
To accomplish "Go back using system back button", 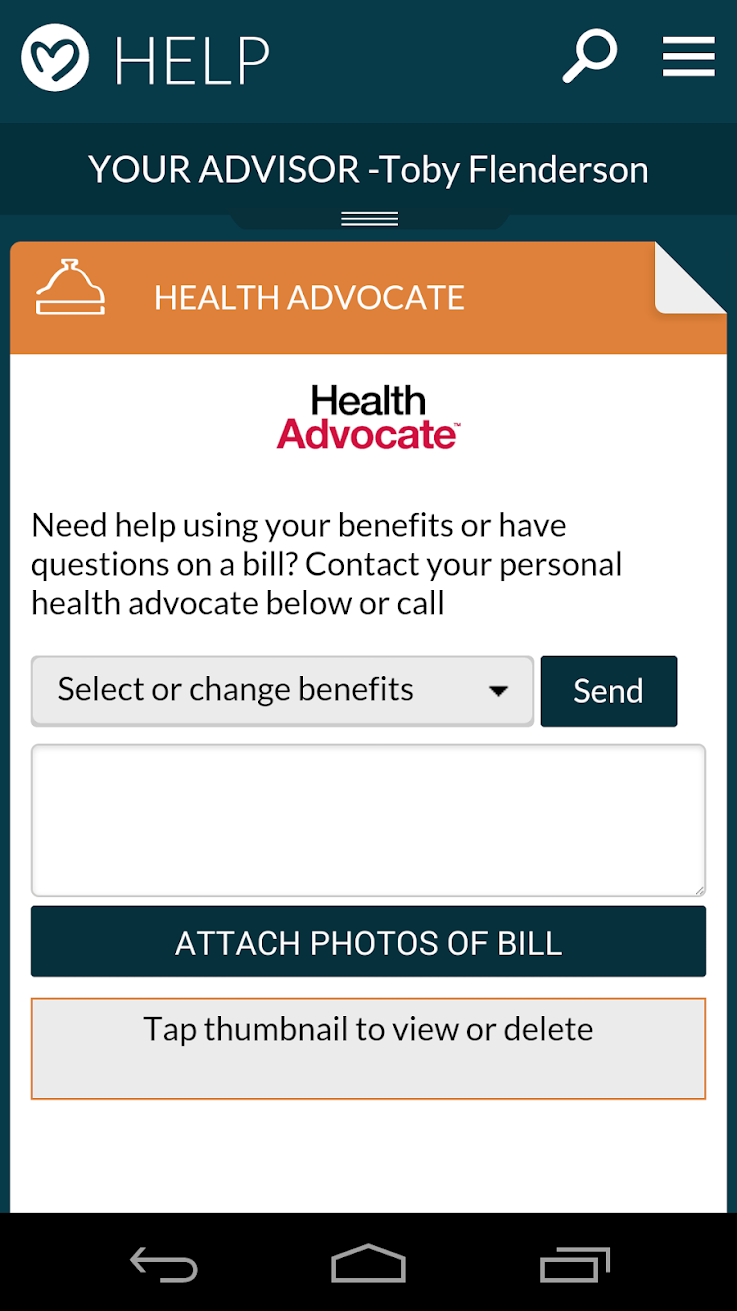I will pyautogui.click(x=164, y=1264).
